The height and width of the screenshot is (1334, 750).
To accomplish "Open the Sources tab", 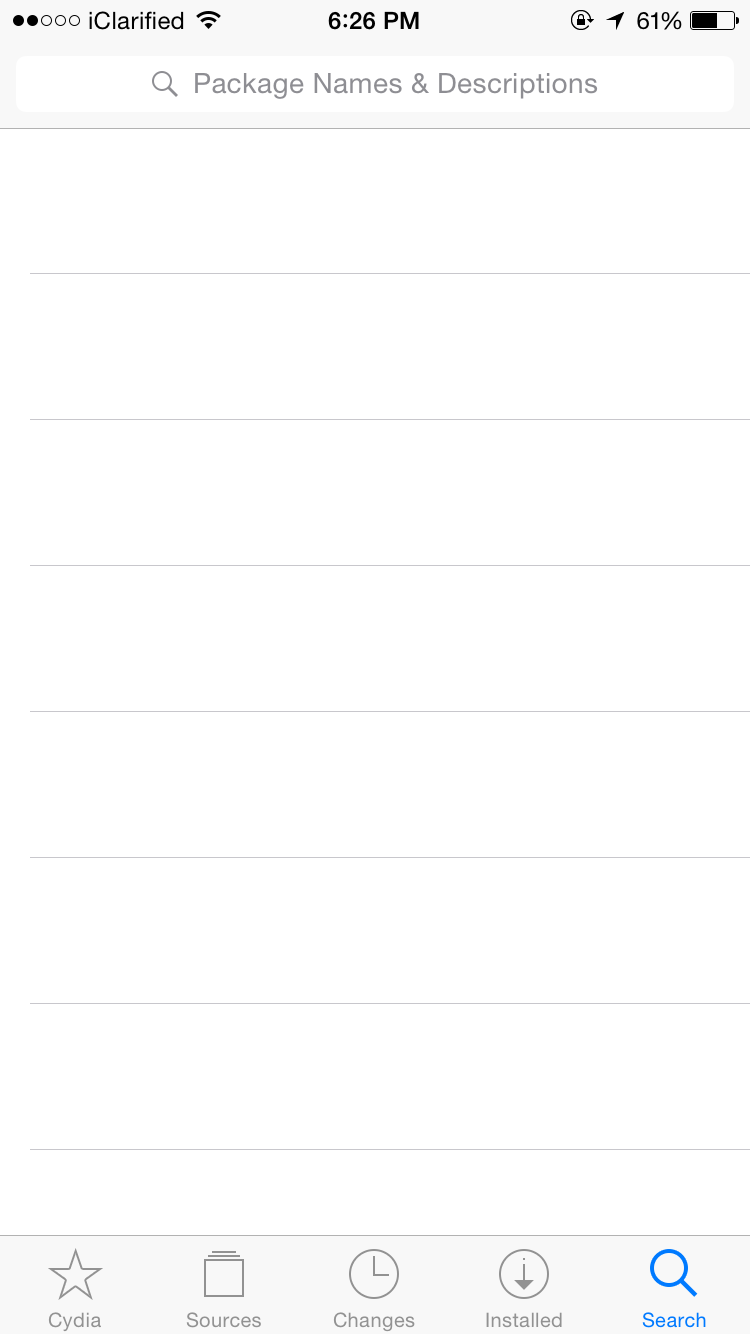I will pyautogui.click(x=224, y=1288).
